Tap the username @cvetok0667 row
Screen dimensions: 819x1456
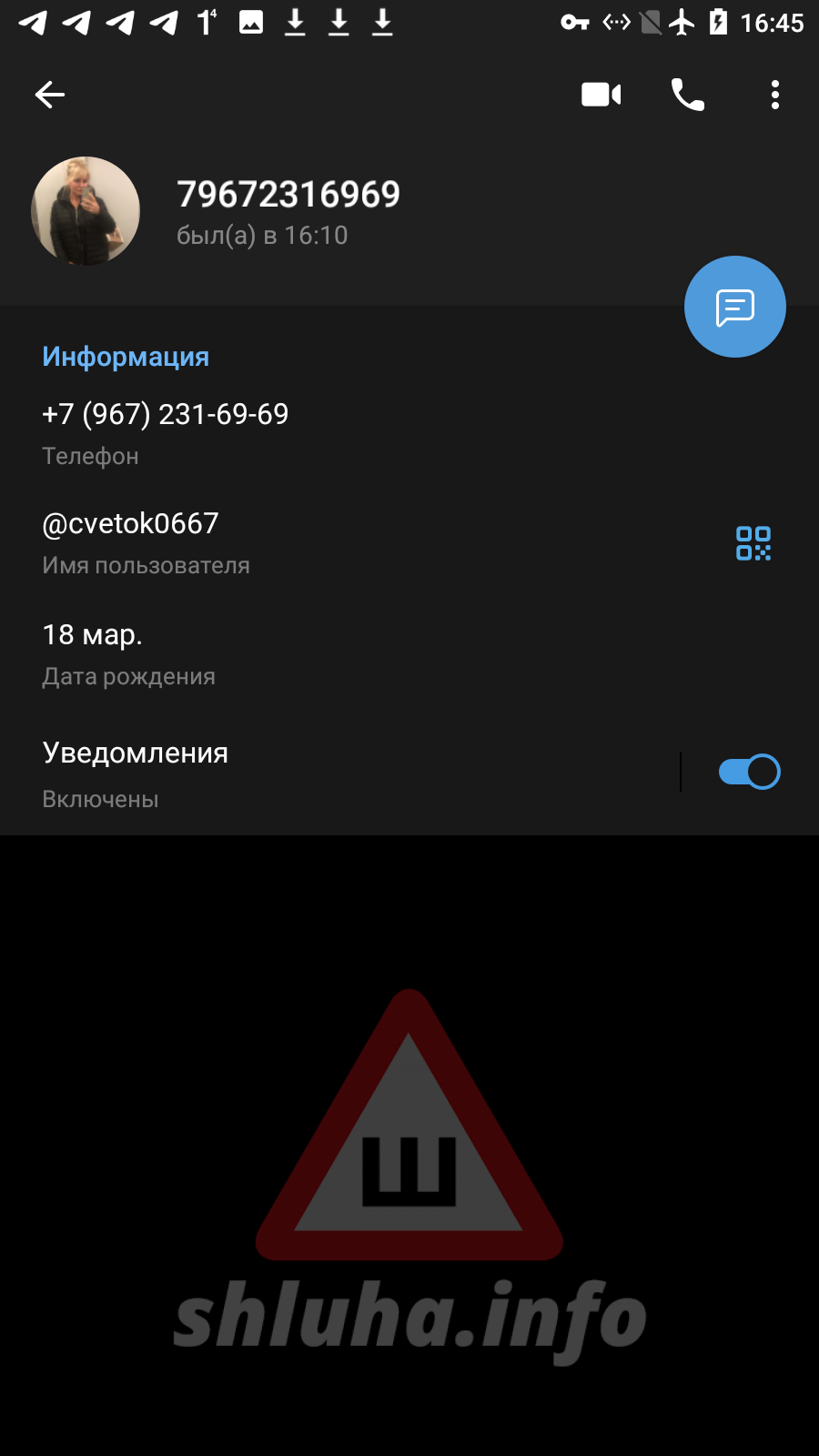[364, 543]
